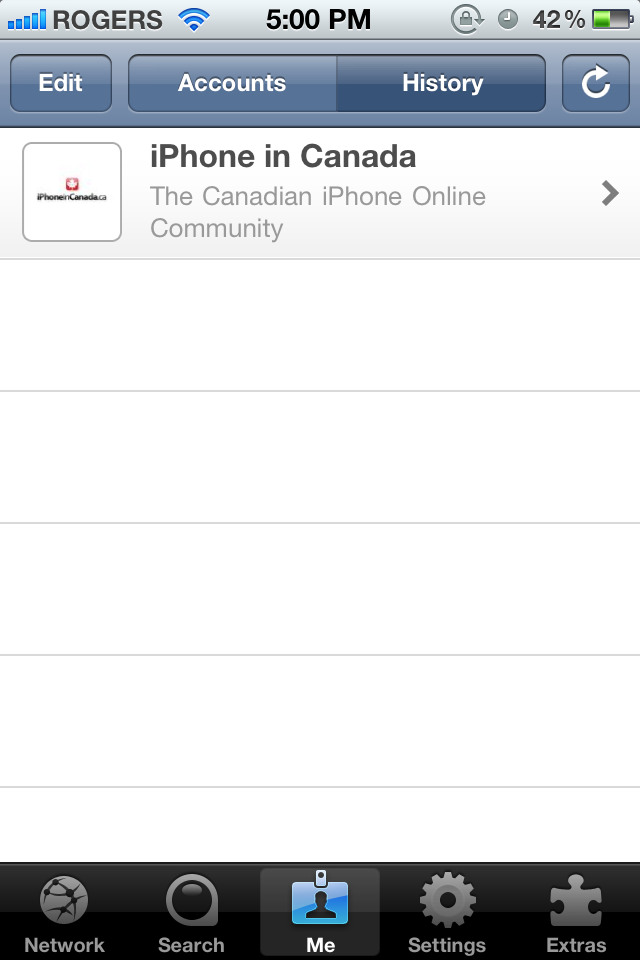This screenshot has height=960, width=640.
Task: Tap the Edit button
Action: [x=61, y=83]
